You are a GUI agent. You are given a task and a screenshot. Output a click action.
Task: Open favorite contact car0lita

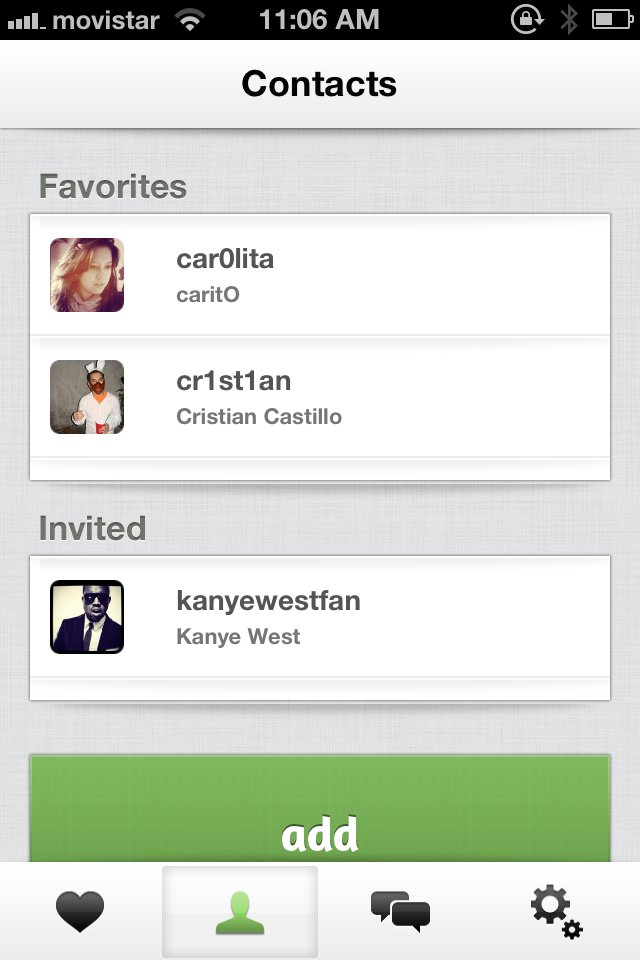pyautogui.click(x=320, y=275)
